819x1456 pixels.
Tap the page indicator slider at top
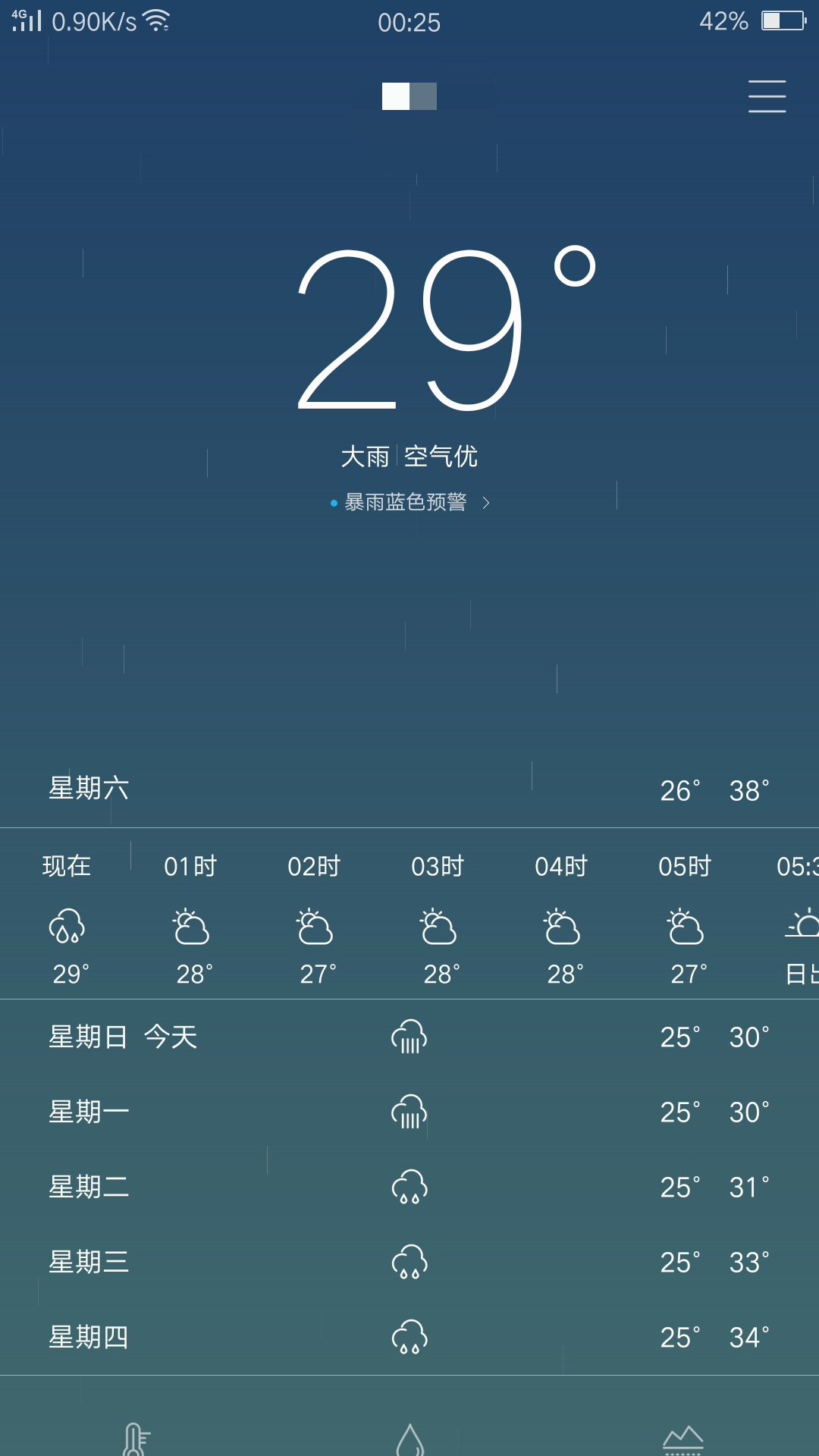(x=409, y=96)
